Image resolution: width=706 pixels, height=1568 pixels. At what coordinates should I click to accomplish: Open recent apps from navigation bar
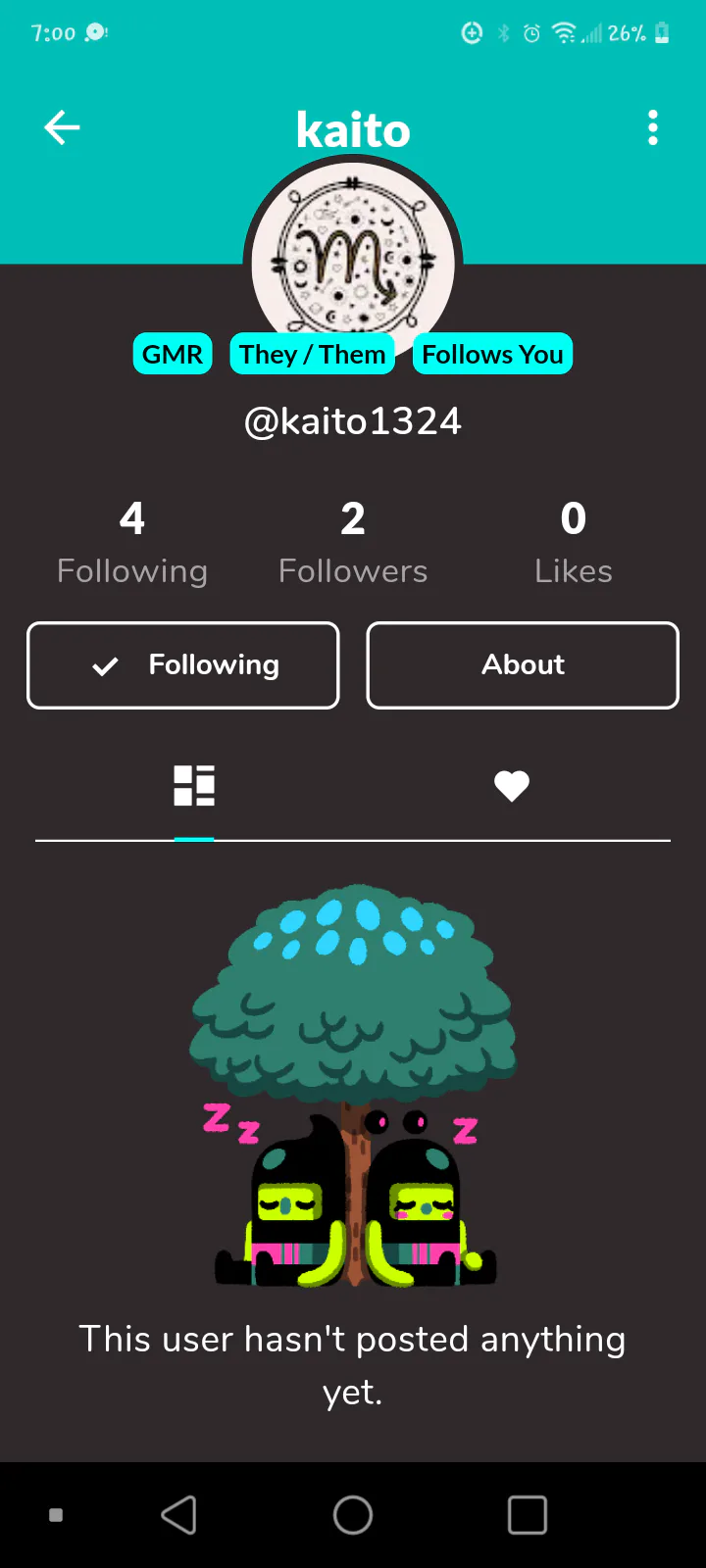528,1515
